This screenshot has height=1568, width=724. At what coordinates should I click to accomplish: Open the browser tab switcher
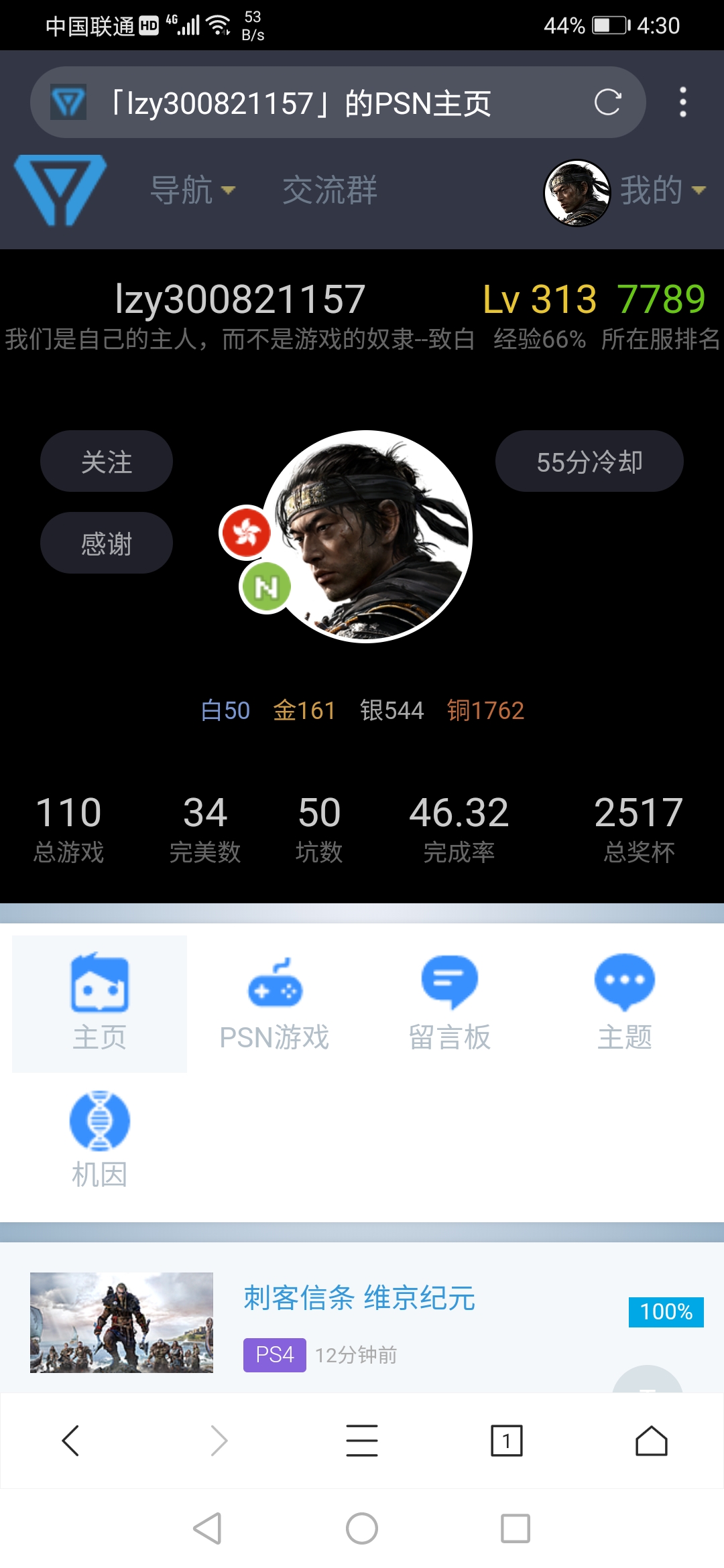click(507, 1441)
